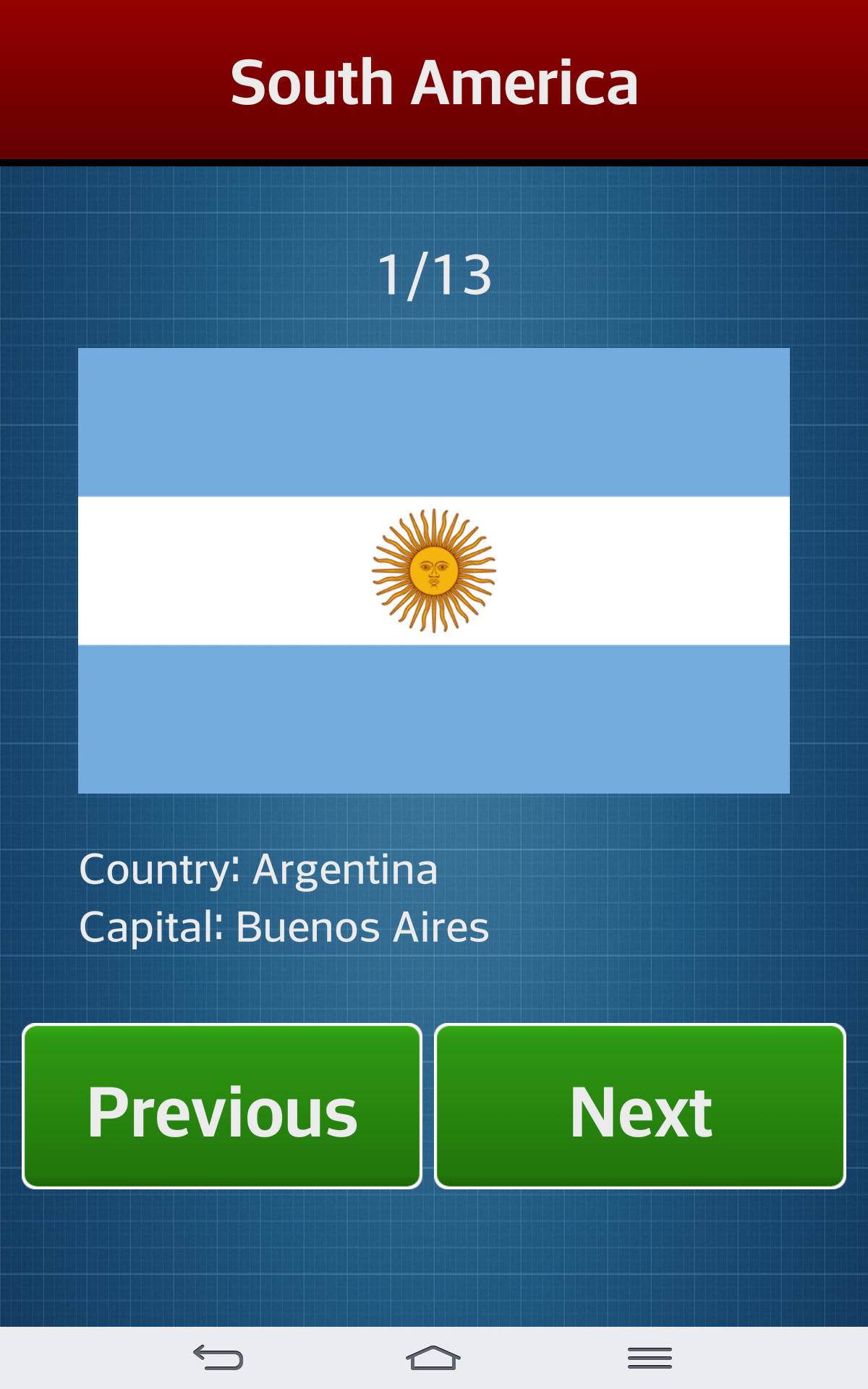Viewport: 868px width, 1389px height.
Task: Tap the sun emblem on the flag
Action: (433, 570)
